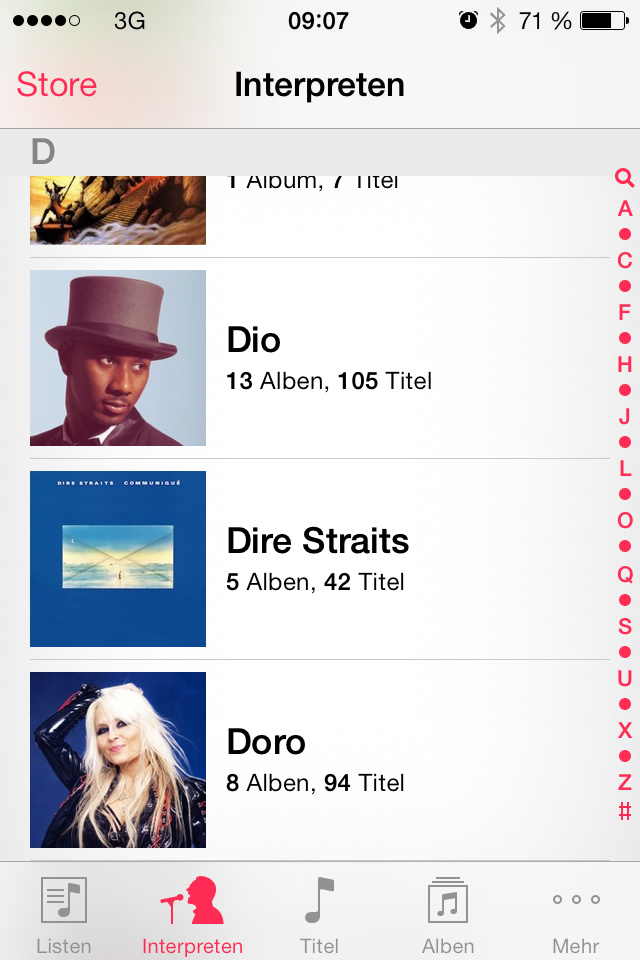This screenshot has height=960, width=640.
Task: Switch to the Titel tab
Action: (x=319, y=915)
